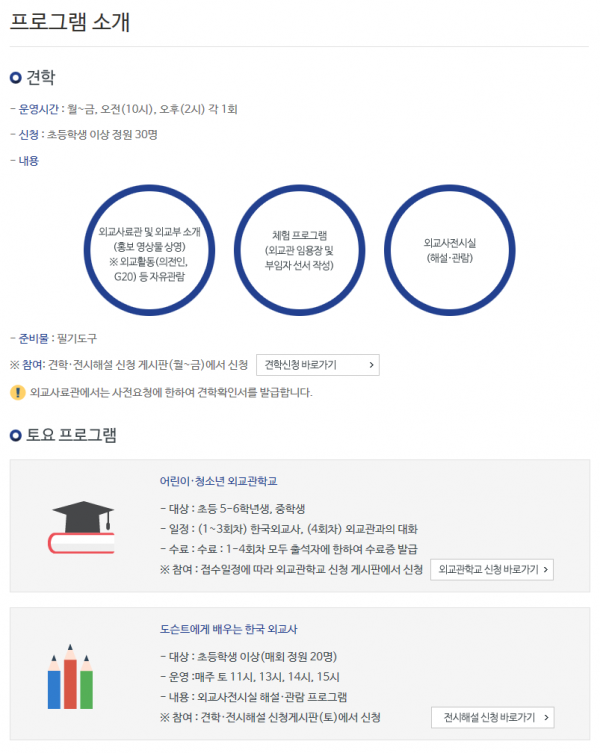
Task: Tap 외교관학교 신청 바로가기
Action: tap(492, 569)
